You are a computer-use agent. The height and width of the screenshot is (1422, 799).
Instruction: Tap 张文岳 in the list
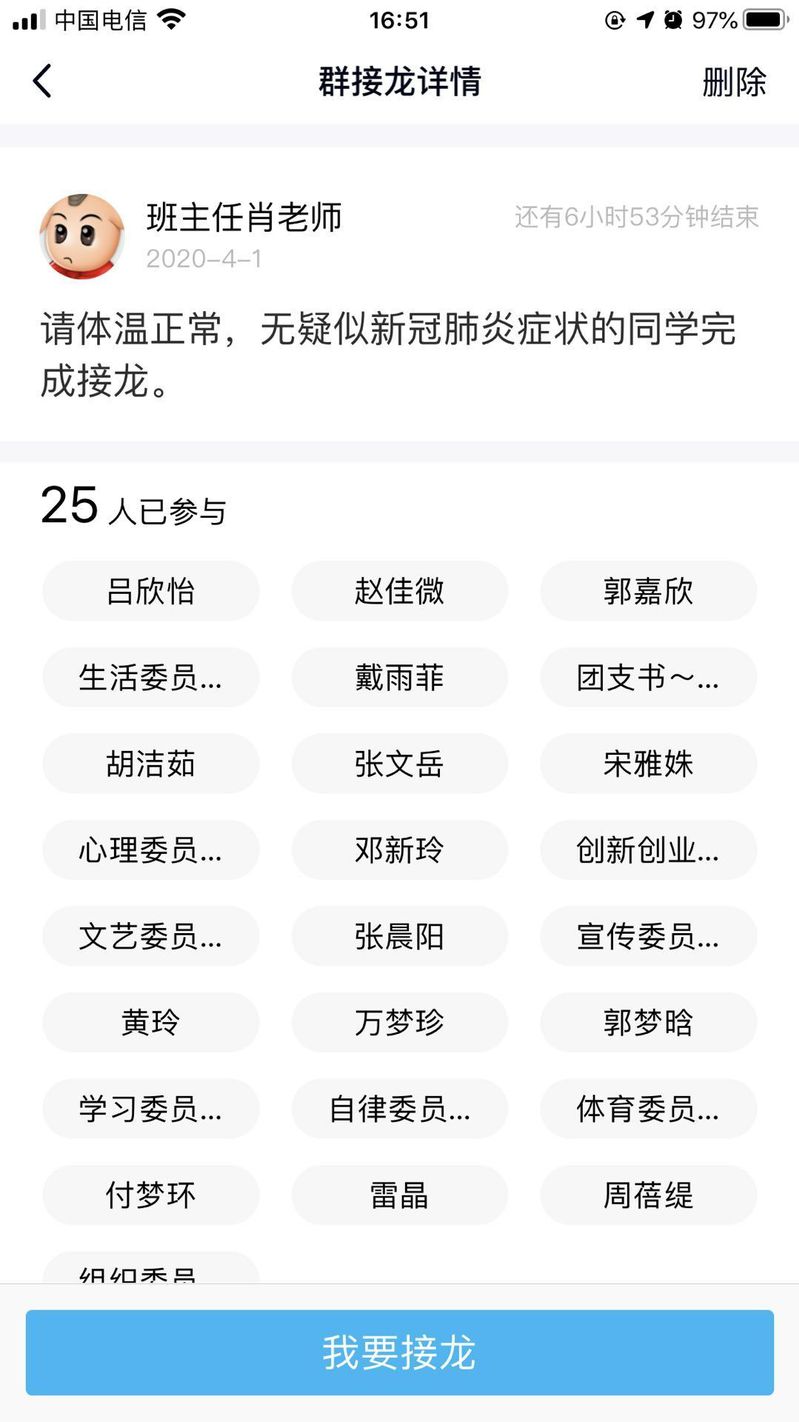point(399,764)
